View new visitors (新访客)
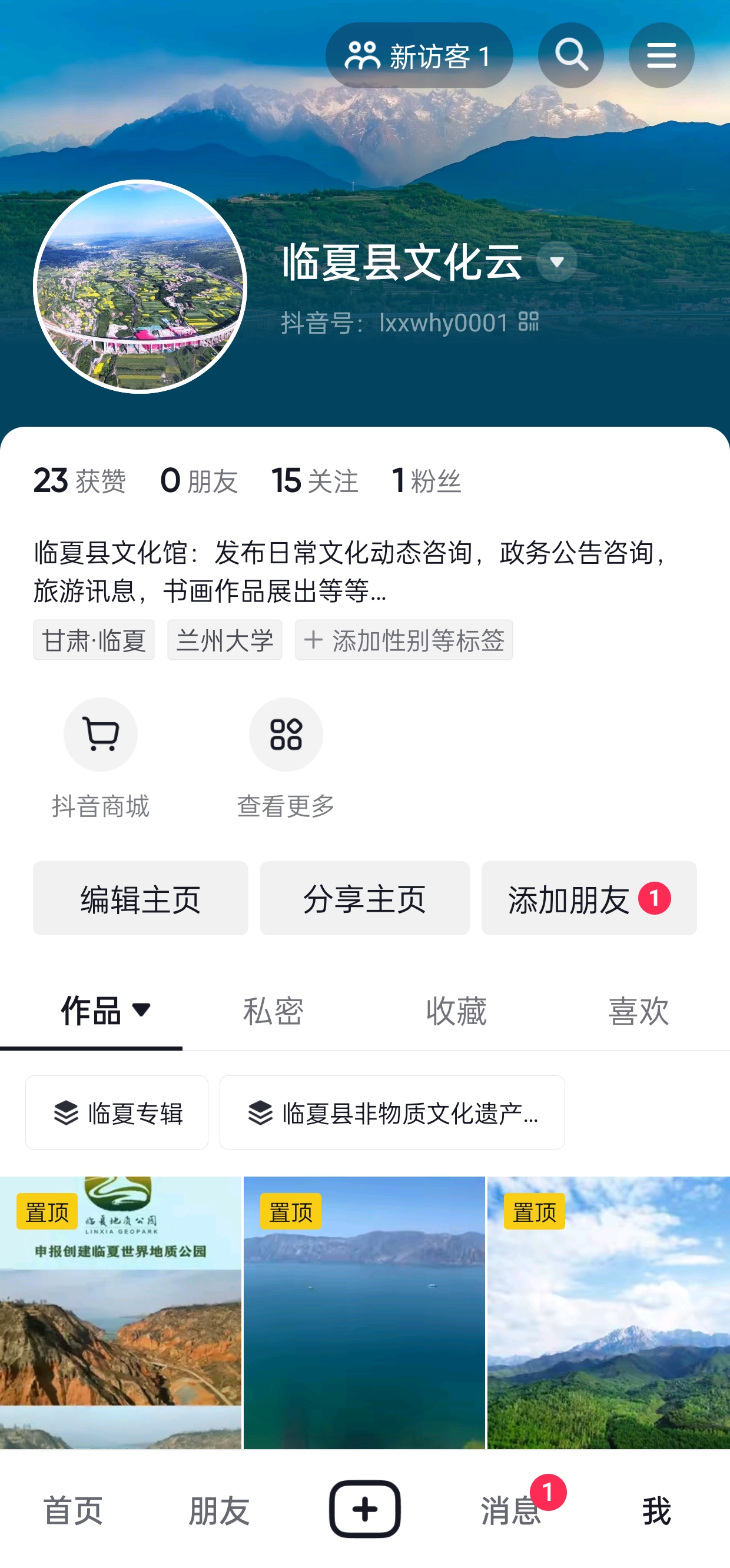The height and width of the screenshot is (1568, 730). tap(419, 56)
